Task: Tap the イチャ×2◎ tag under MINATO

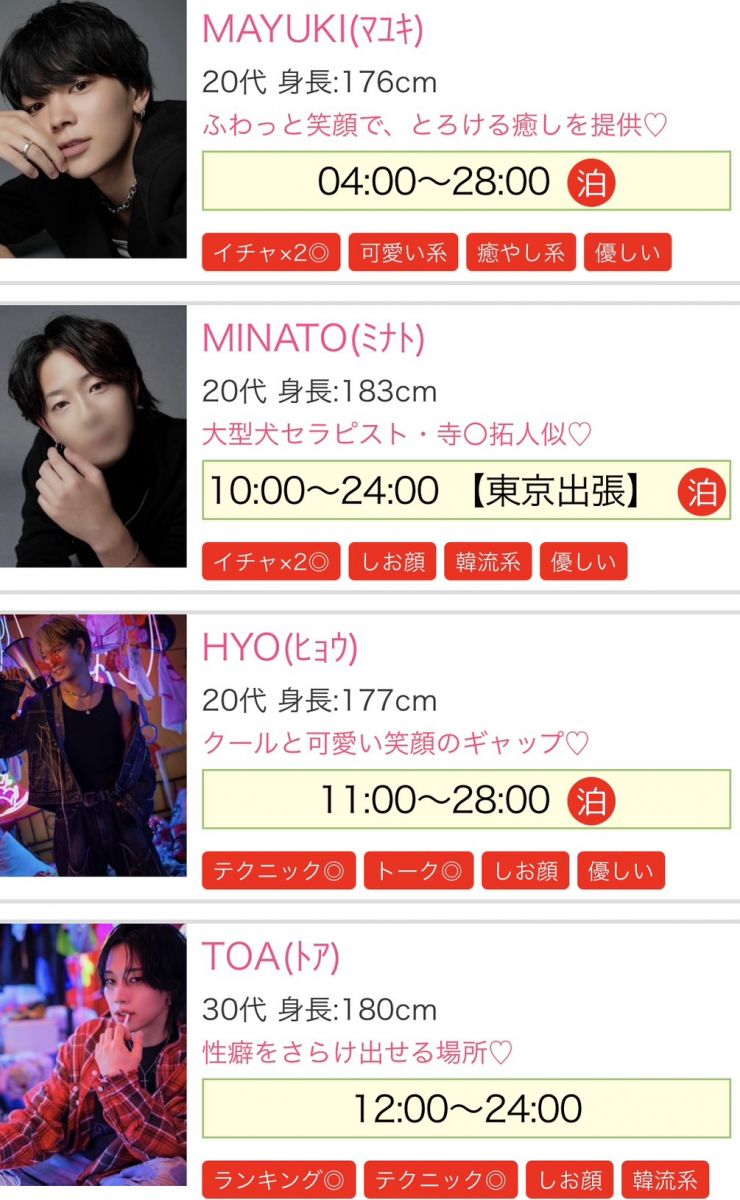Action: click(271, 562)
